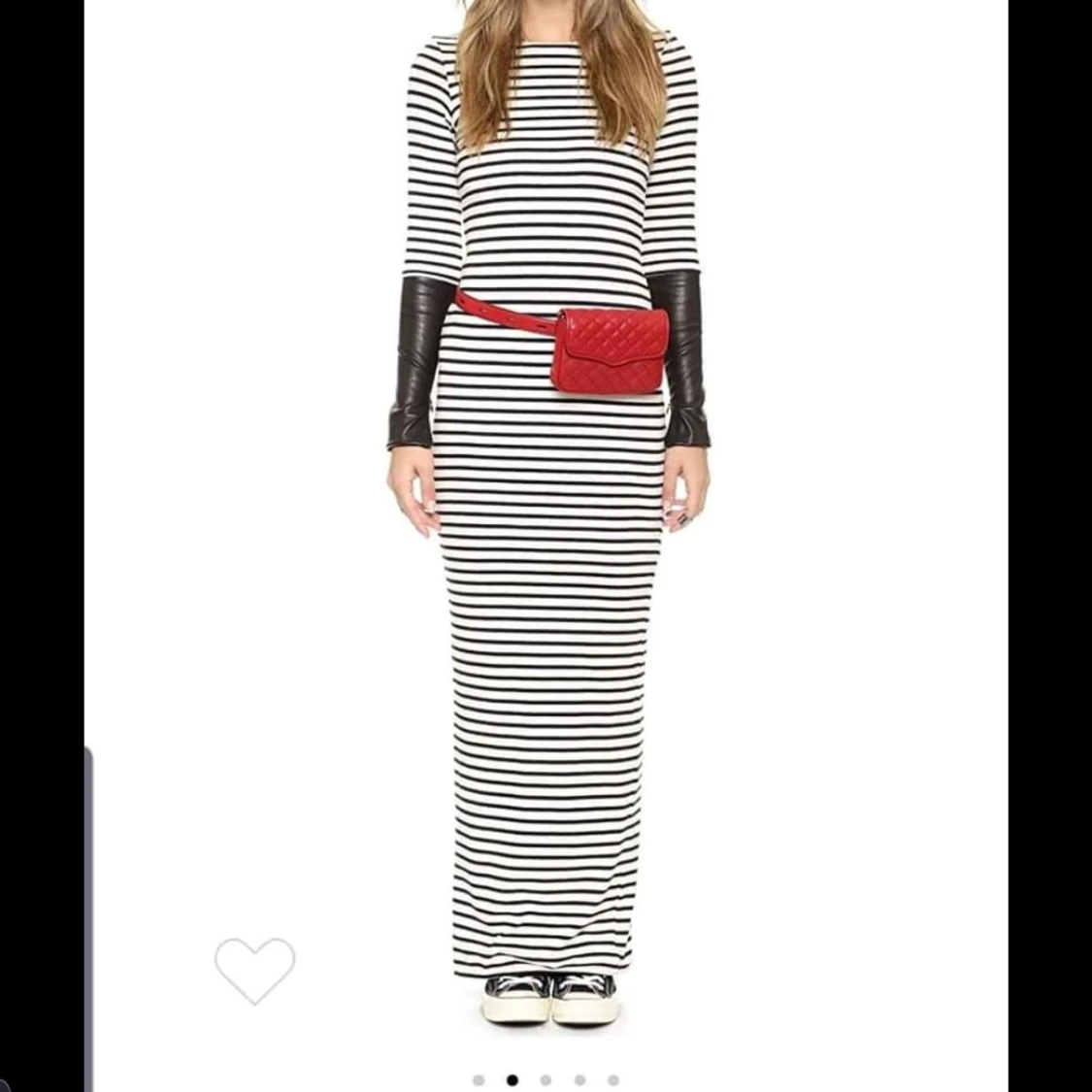Image resolution: width=1092 pixels, height=1092 pixels.
Task: Jump to the first photo indicator dot
Action: [479, 1080]
